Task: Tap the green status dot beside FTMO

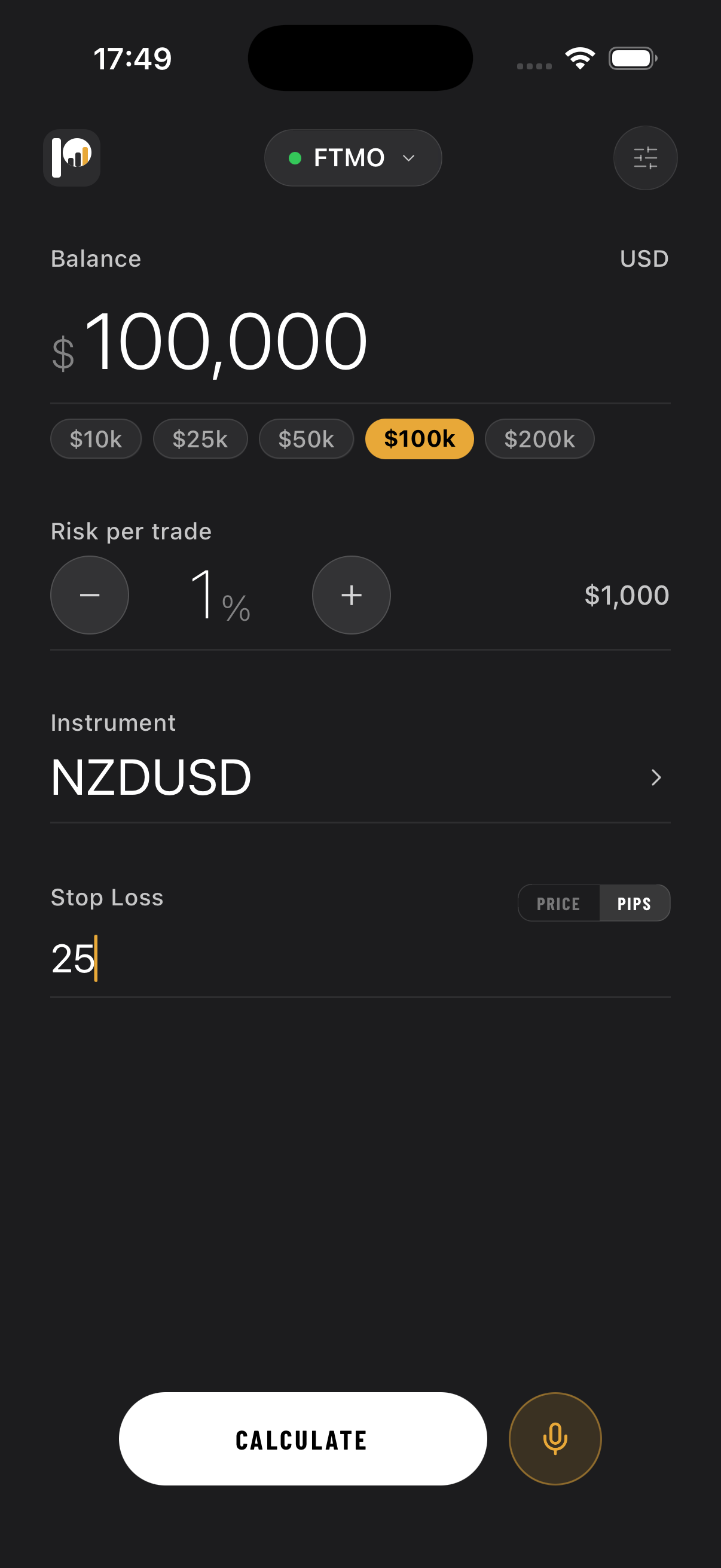Action: (297, 158)
